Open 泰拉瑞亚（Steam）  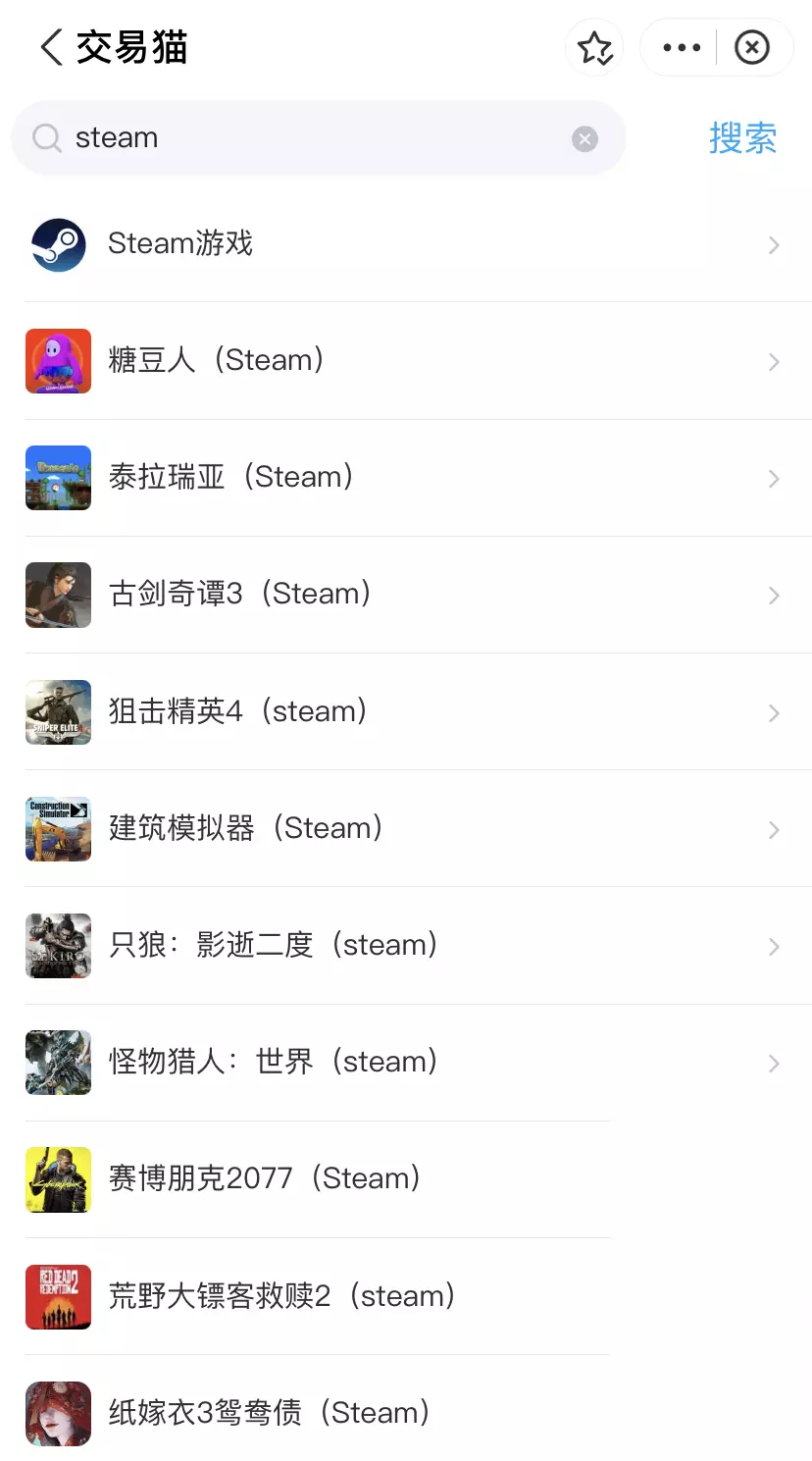coord(230,477)
